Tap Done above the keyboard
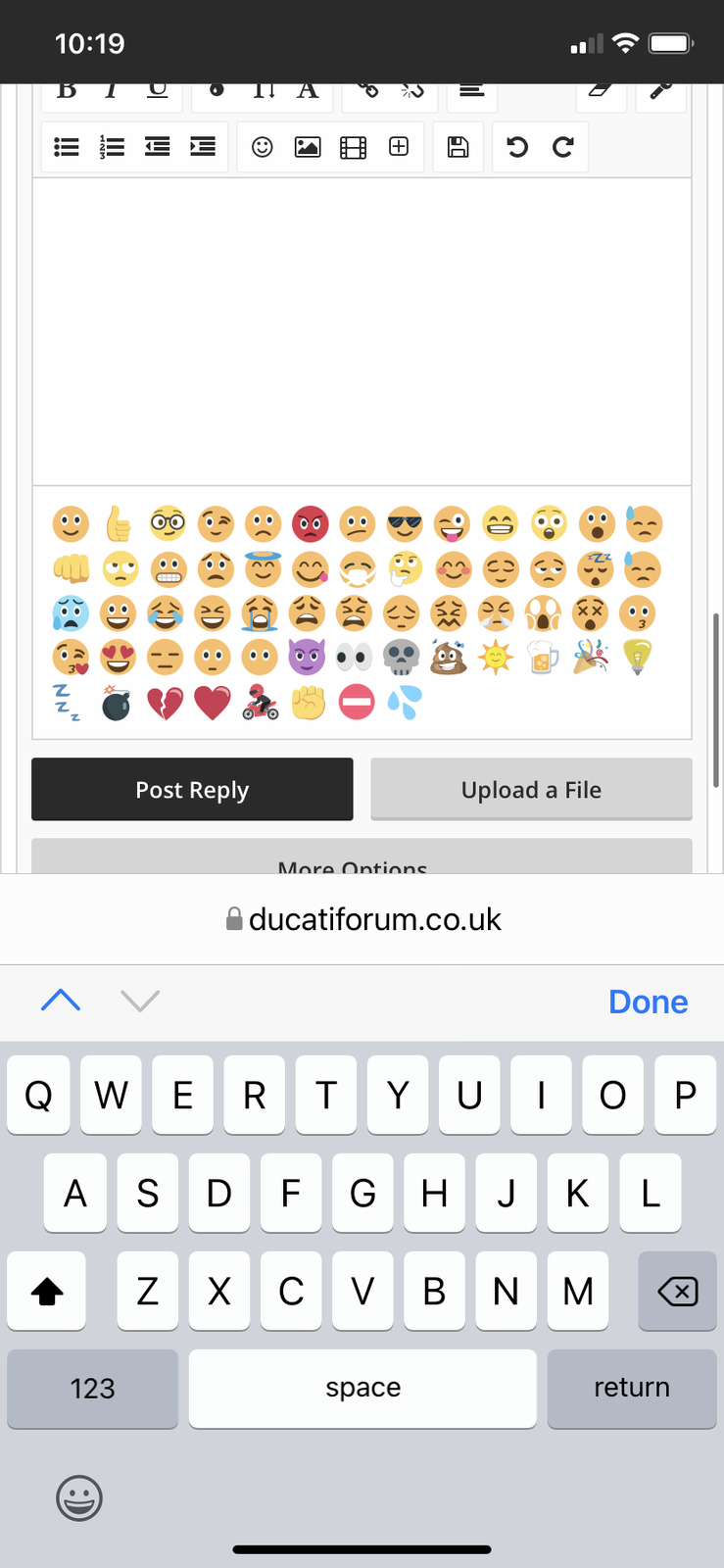Screen dimensions: 724x1568 (x=648, y=1002)
